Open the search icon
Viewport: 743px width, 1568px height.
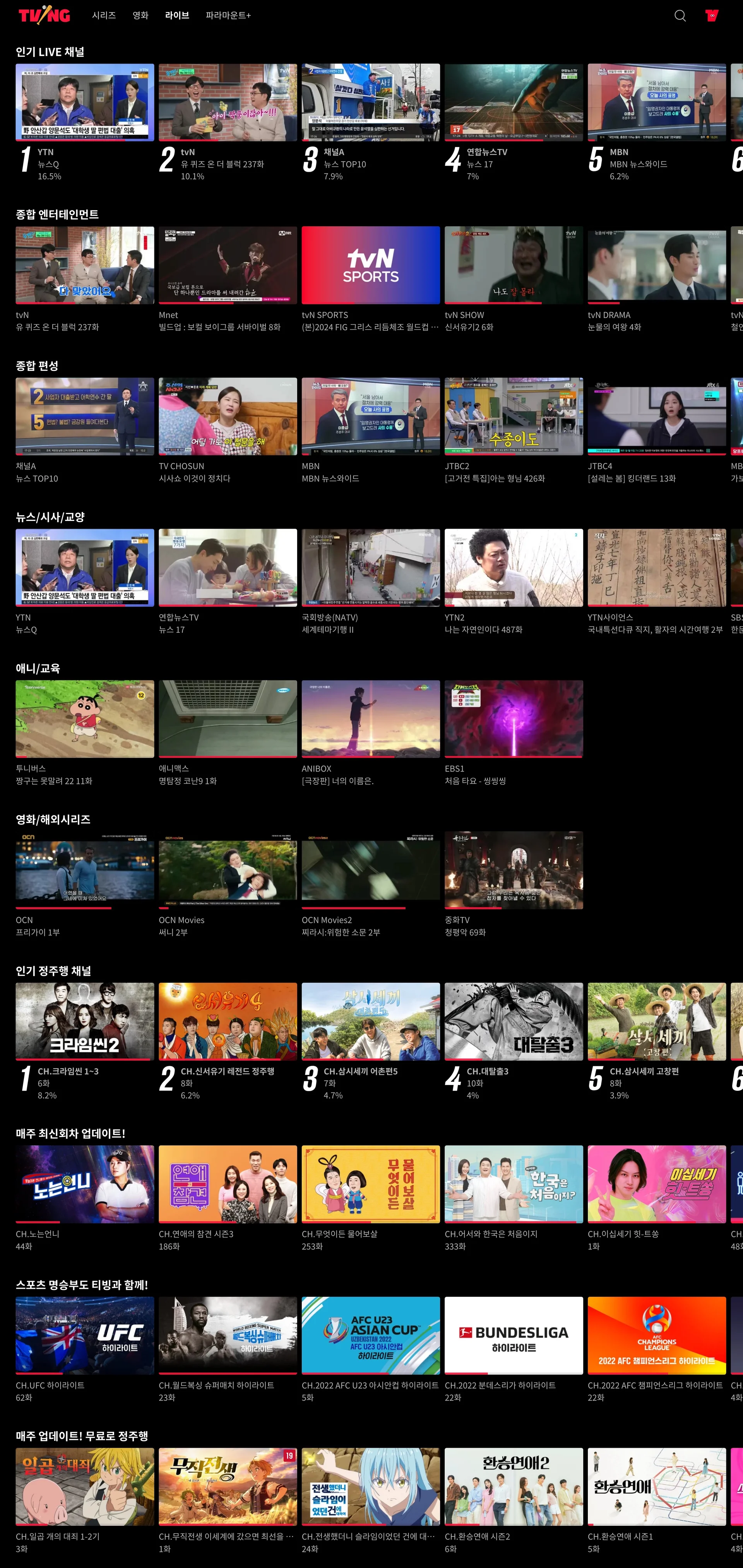click(x=680, y=16)
